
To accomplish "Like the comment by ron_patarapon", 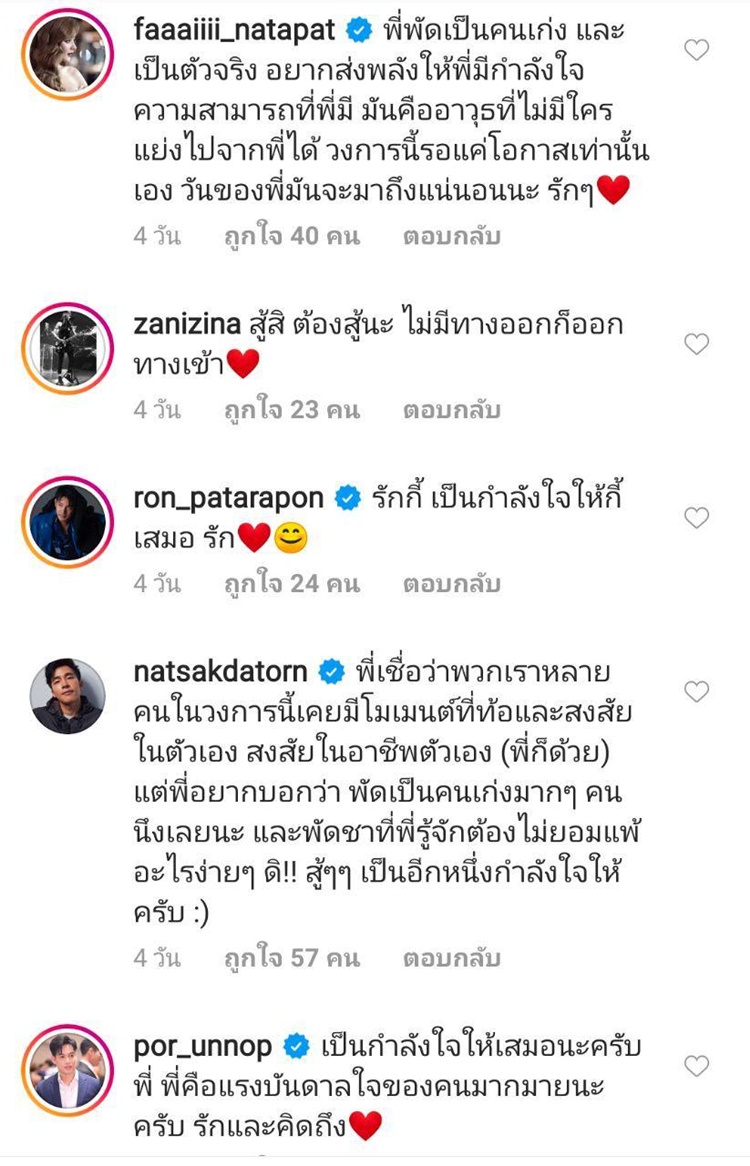I will (x=695, y=518).
